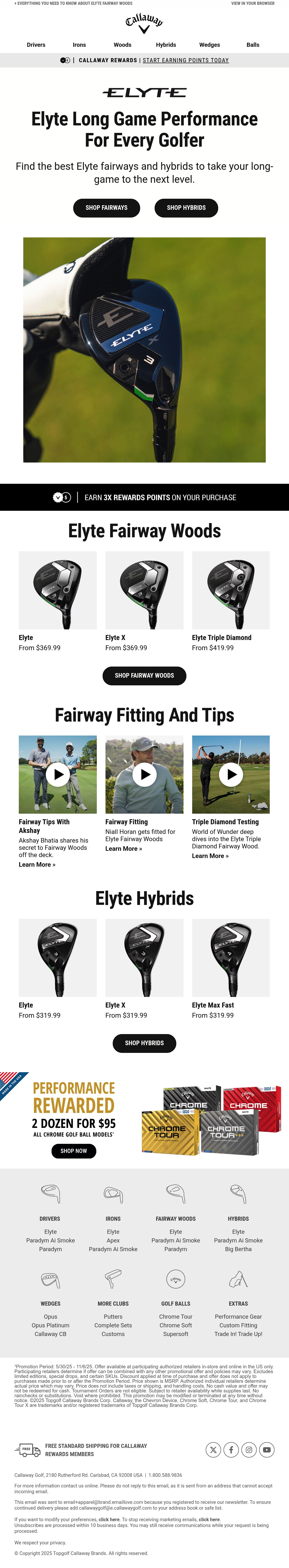Open Callaway's Instagram icon
289x1568 pixels.
[249, 1450]
